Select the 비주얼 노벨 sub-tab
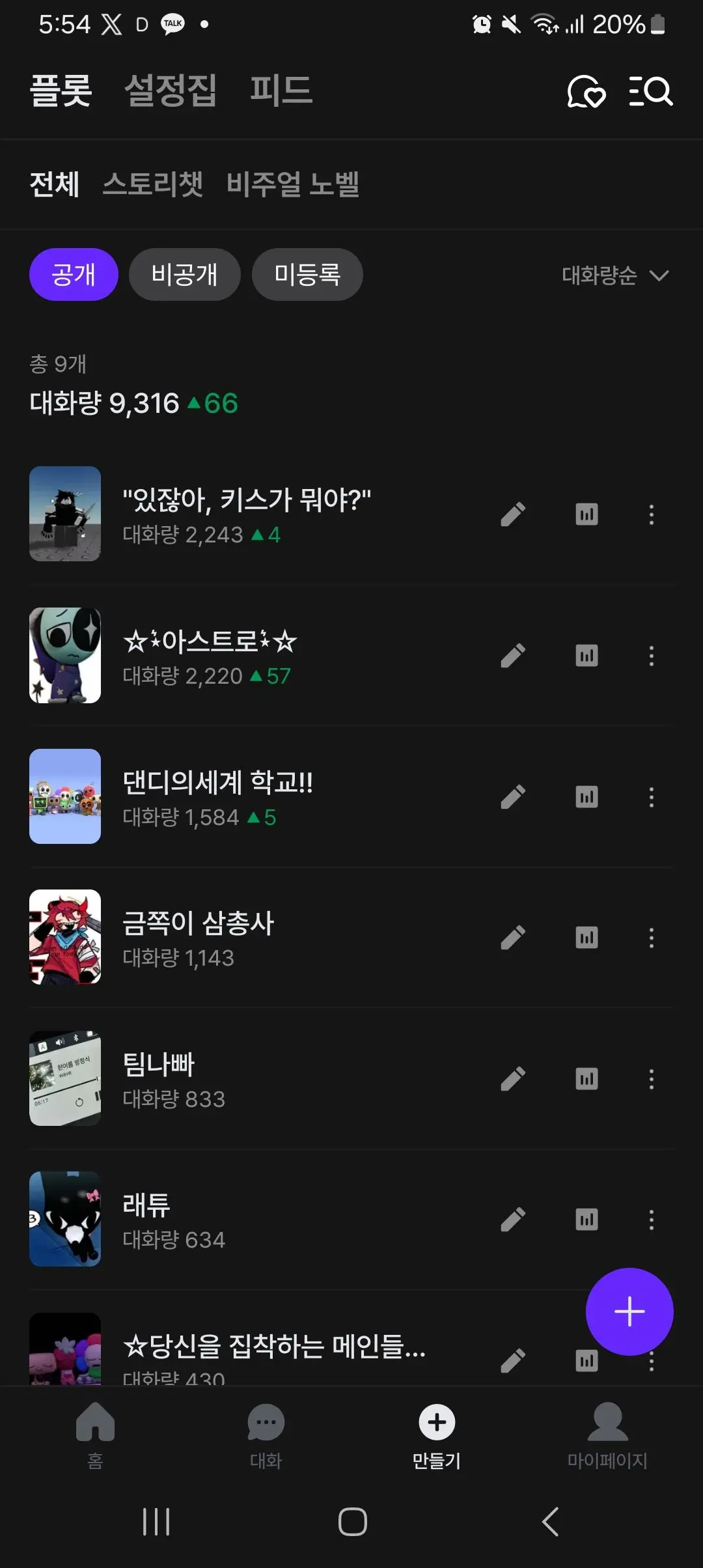 [293, 184]
